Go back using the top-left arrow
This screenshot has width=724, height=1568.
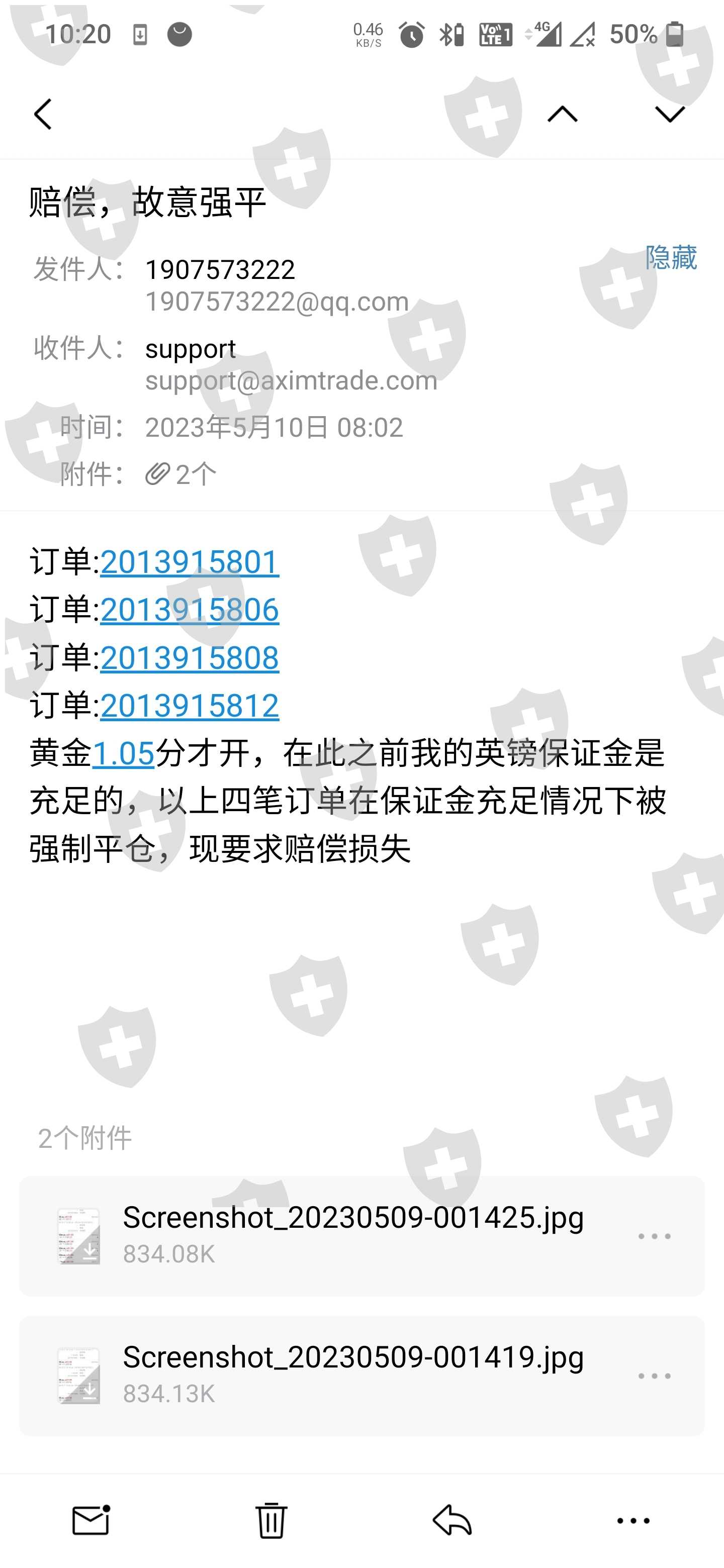(x=43, y=114)
